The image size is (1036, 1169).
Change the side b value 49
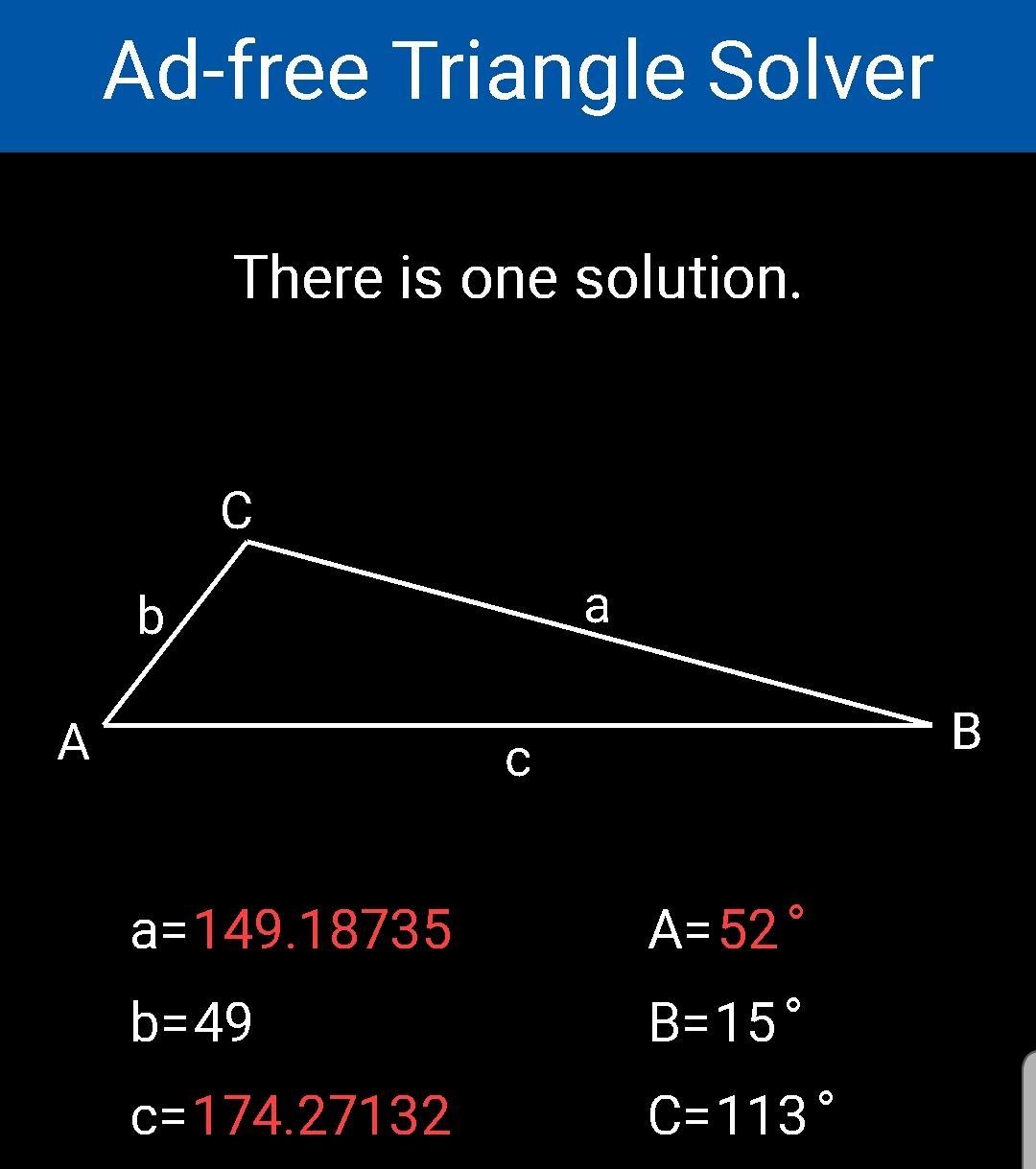pos(224,1022)
